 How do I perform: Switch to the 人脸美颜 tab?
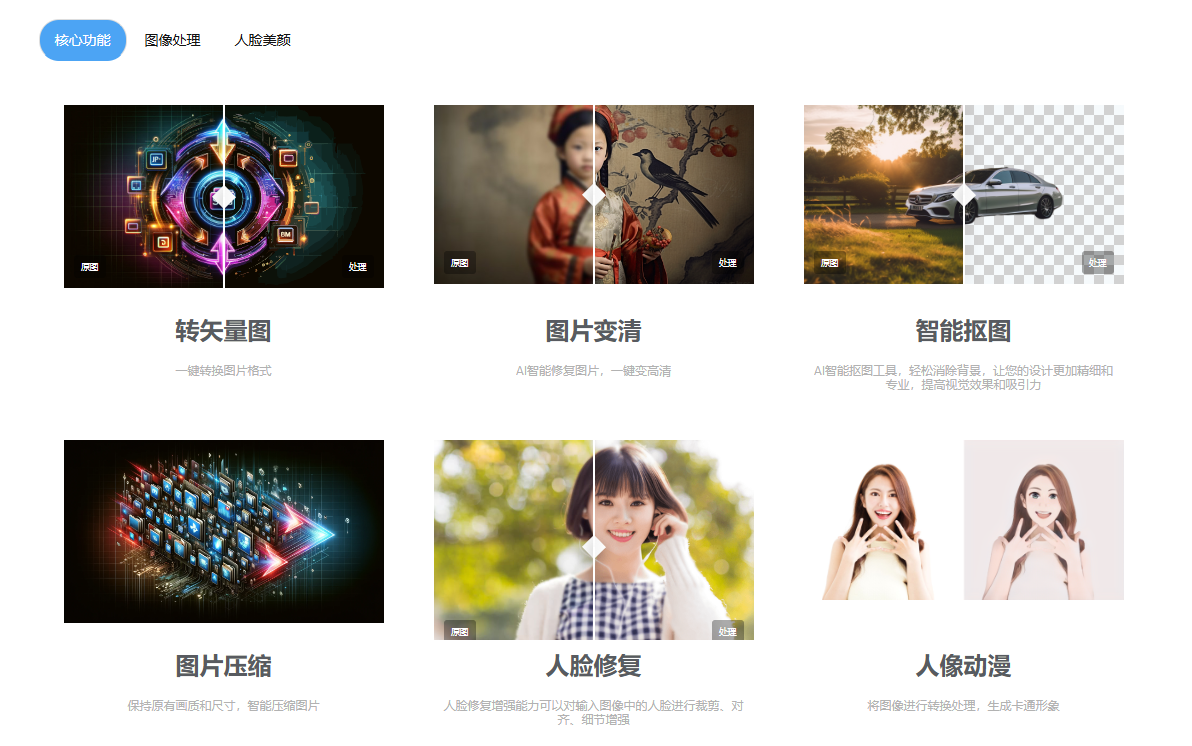[262, 41]
